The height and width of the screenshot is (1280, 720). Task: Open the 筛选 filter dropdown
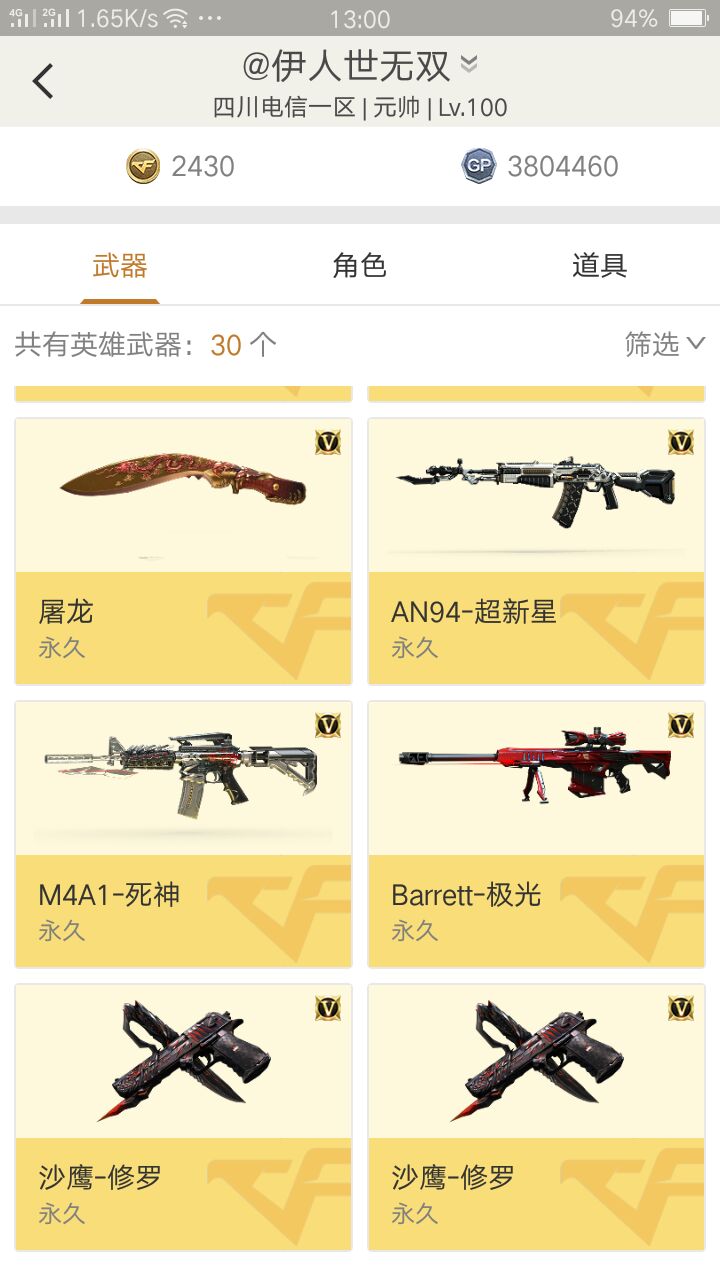pos(664,344)
